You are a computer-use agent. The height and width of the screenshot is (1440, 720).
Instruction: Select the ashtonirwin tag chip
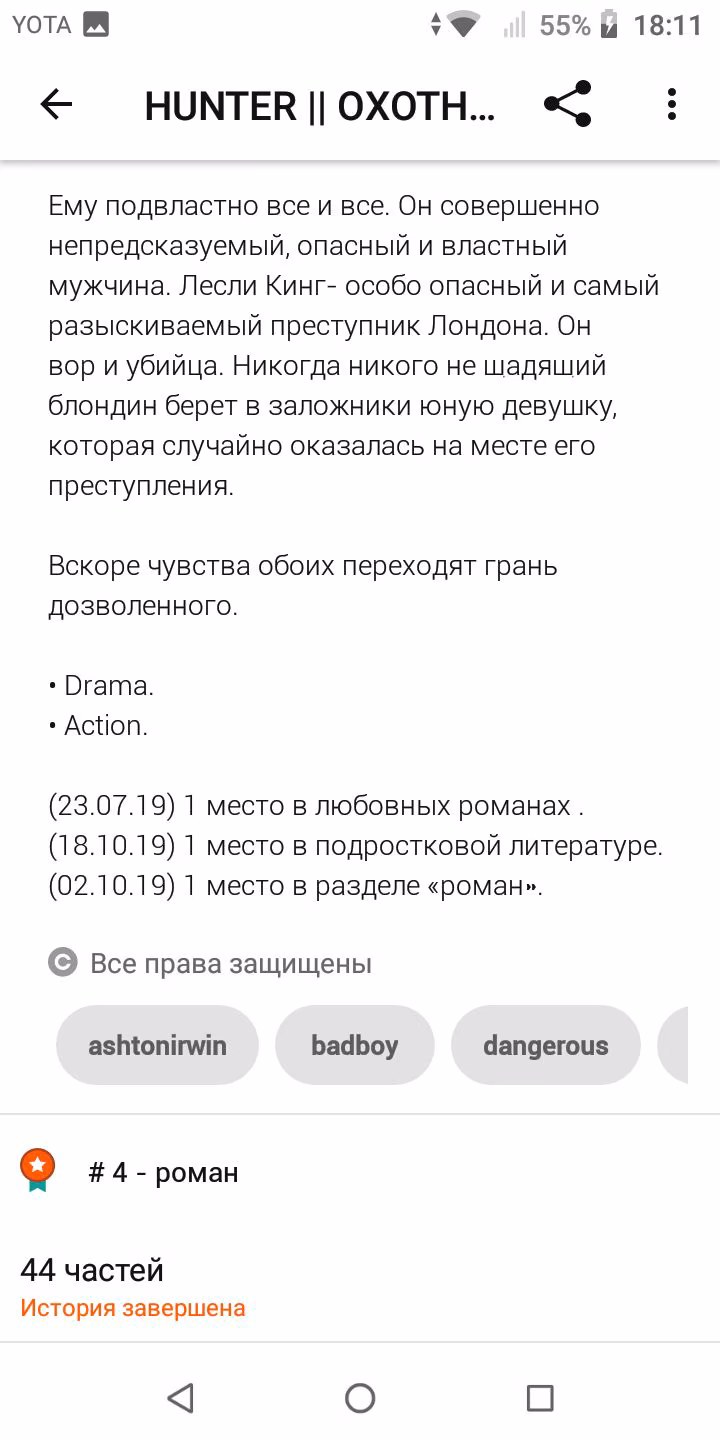[x=157, y=1045]
